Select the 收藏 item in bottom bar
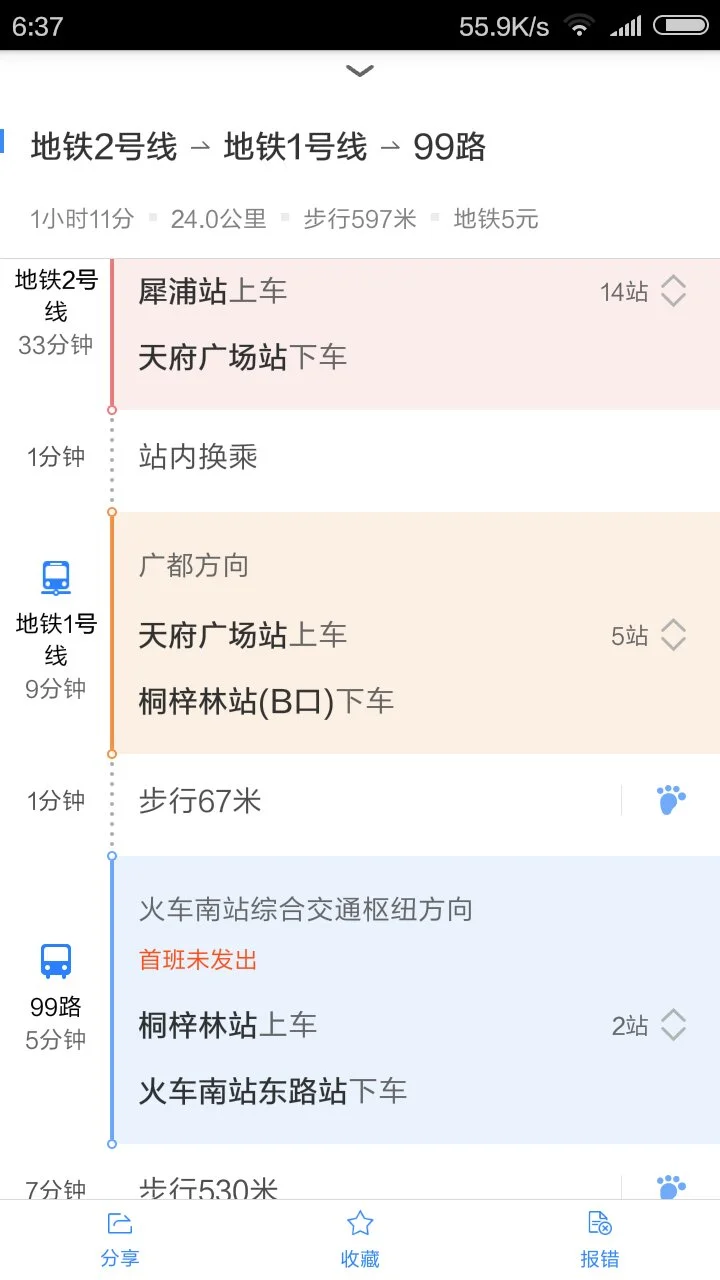Viewport: 720px width, 1280px height. [359, 1240]
